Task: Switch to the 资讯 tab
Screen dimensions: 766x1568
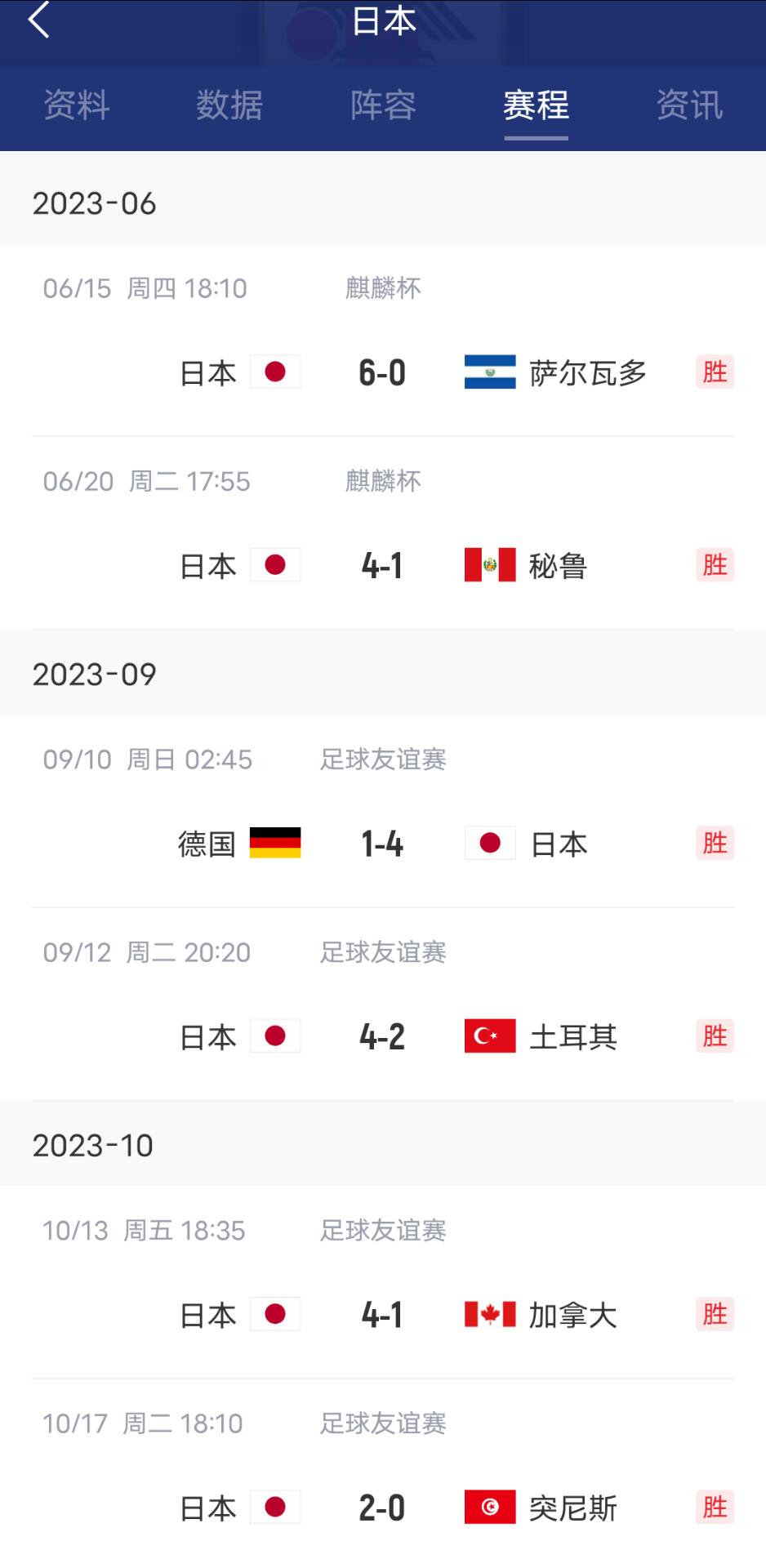Action: (x=690, y=105)
